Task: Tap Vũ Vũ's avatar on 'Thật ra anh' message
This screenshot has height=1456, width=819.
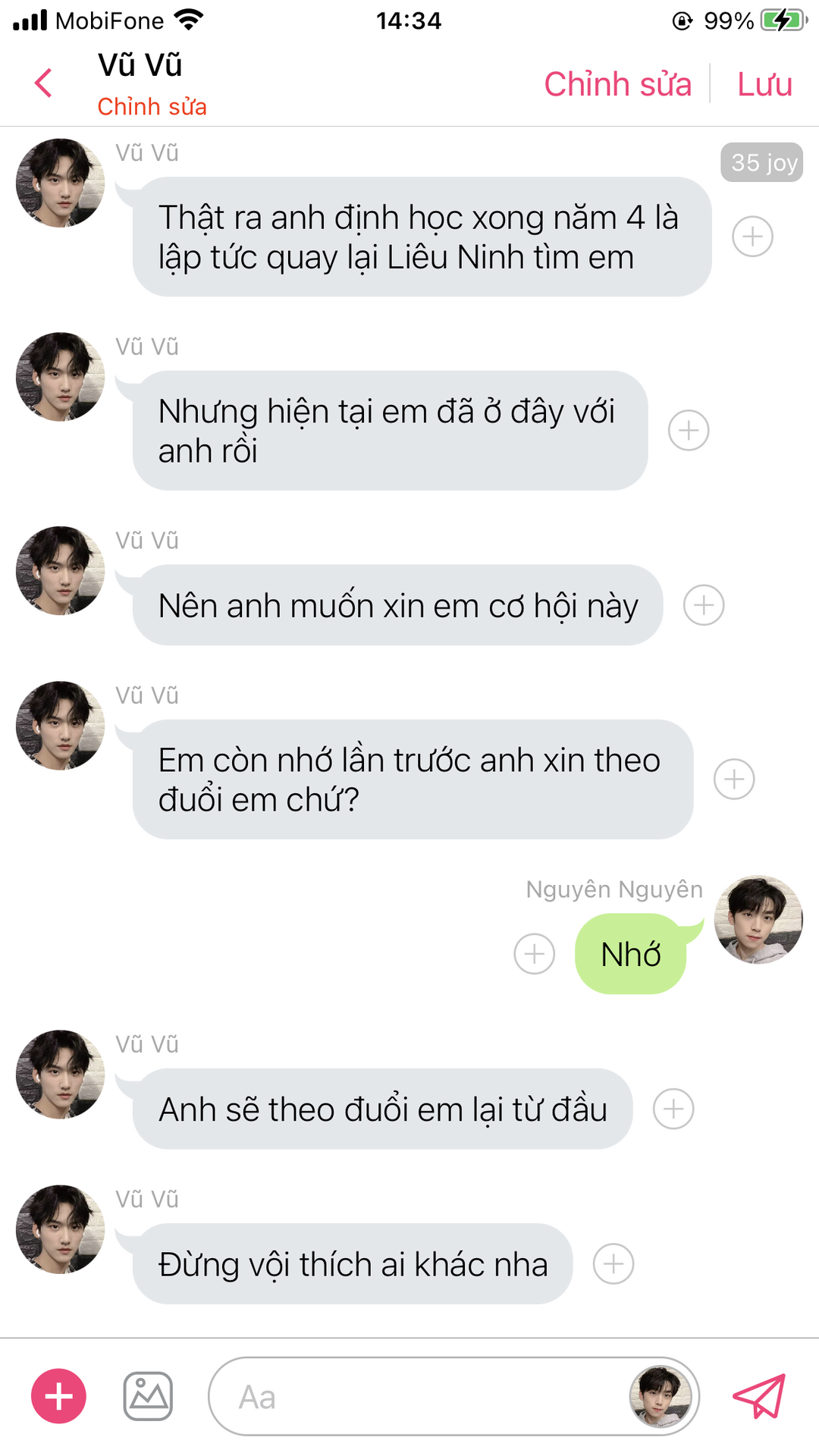Action: coord(61,183)
